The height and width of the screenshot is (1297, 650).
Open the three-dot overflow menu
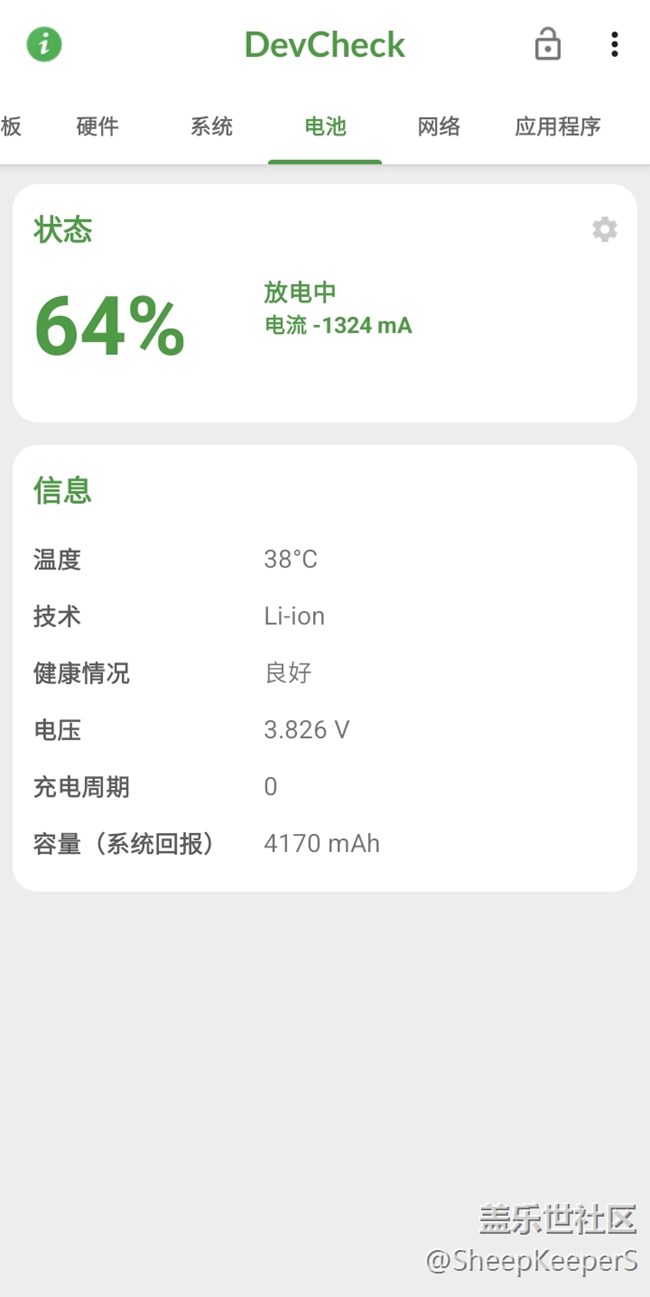click(x=614, y=44)
